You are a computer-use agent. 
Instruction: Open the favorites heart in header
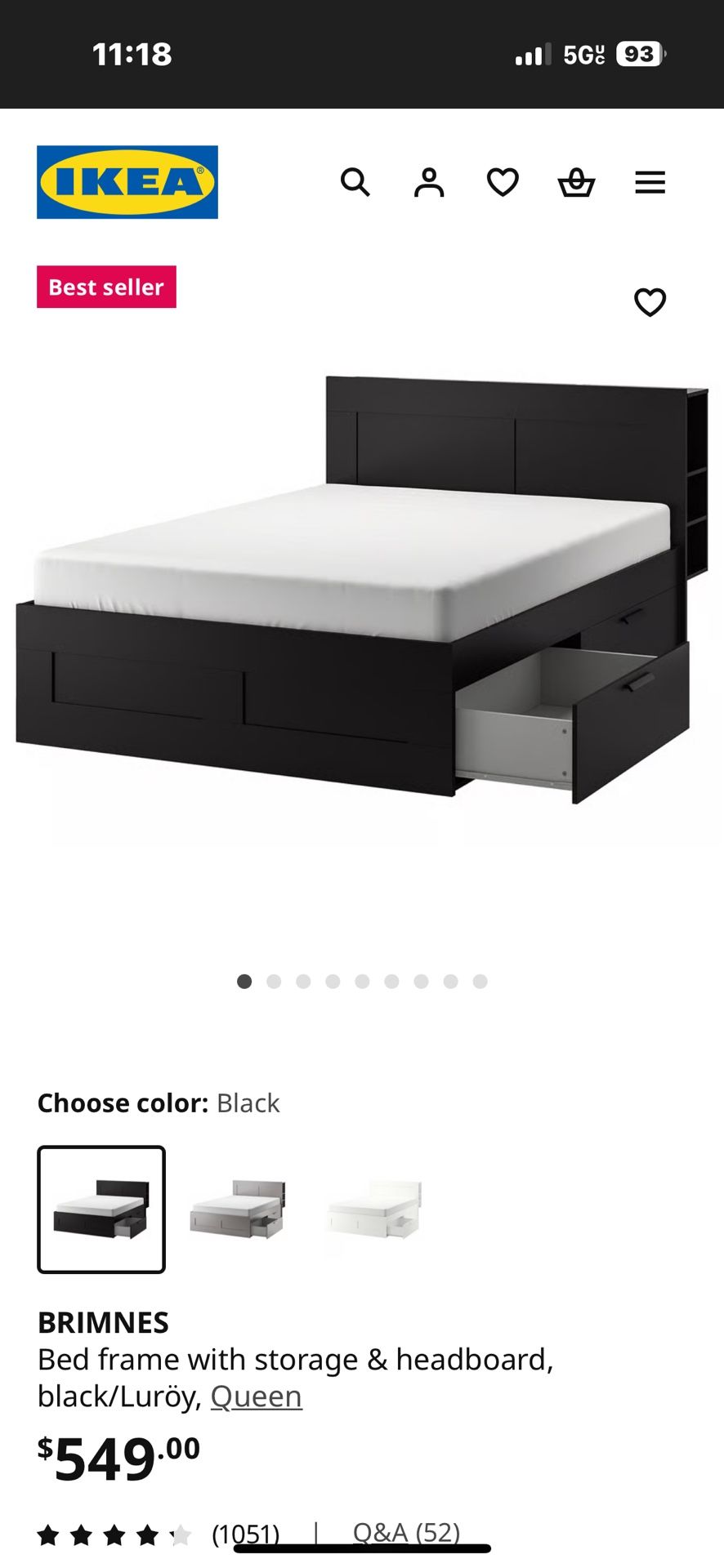coord(503,182)
